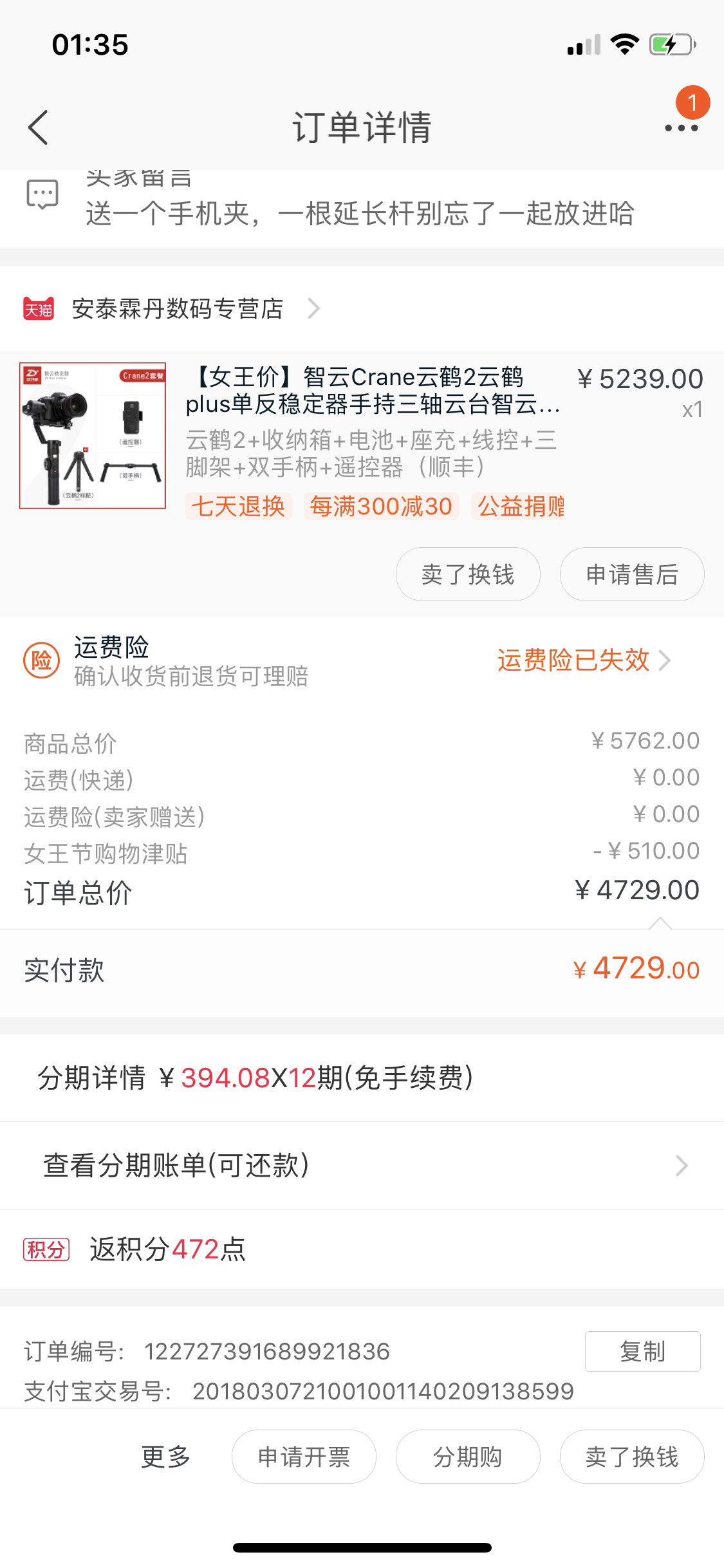Go back from order details
Viewport: 724px width, 1568px height.
tap(39, 127)
